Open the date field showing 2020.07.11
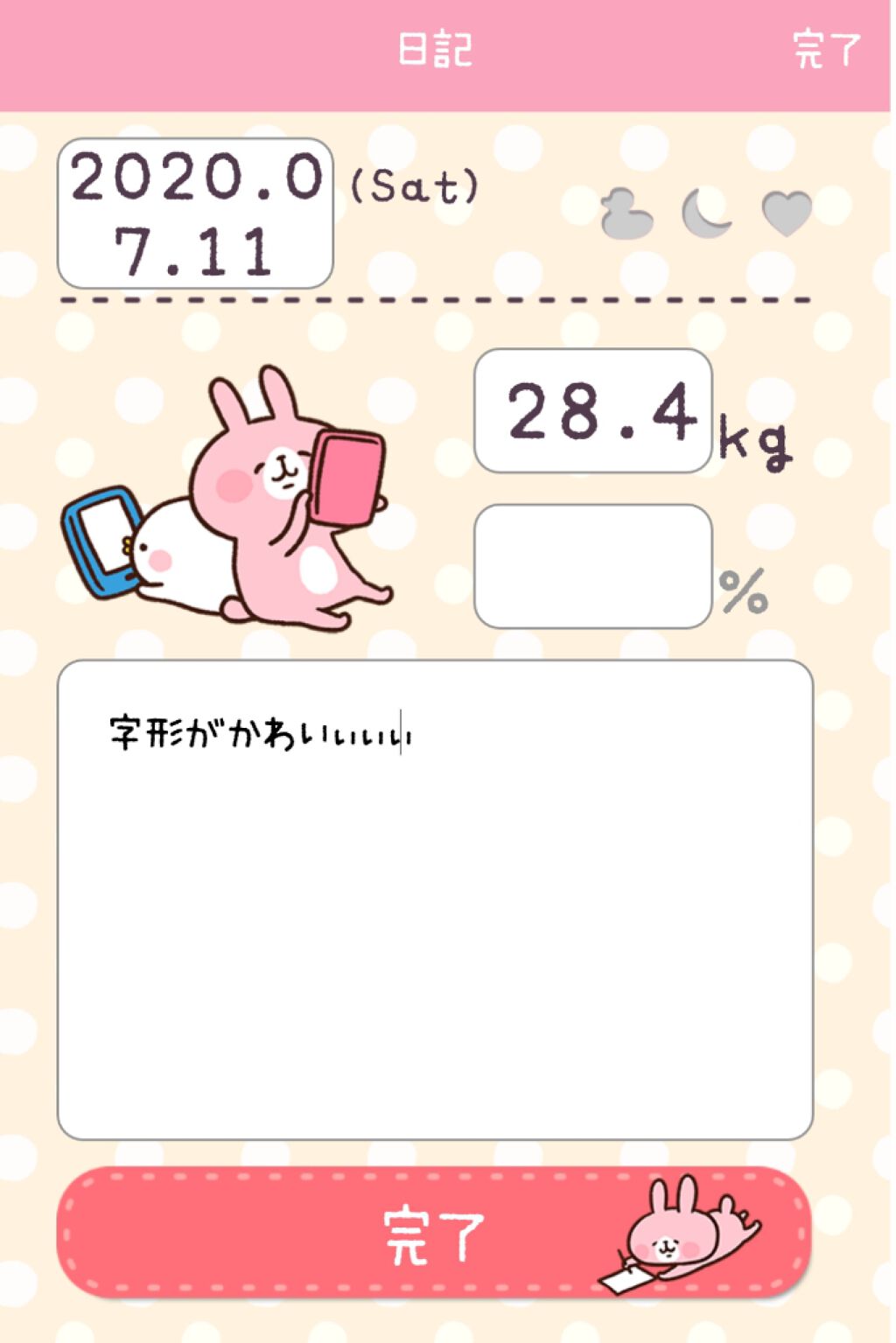The image size is (896, 1343). [x=197, y=210]
